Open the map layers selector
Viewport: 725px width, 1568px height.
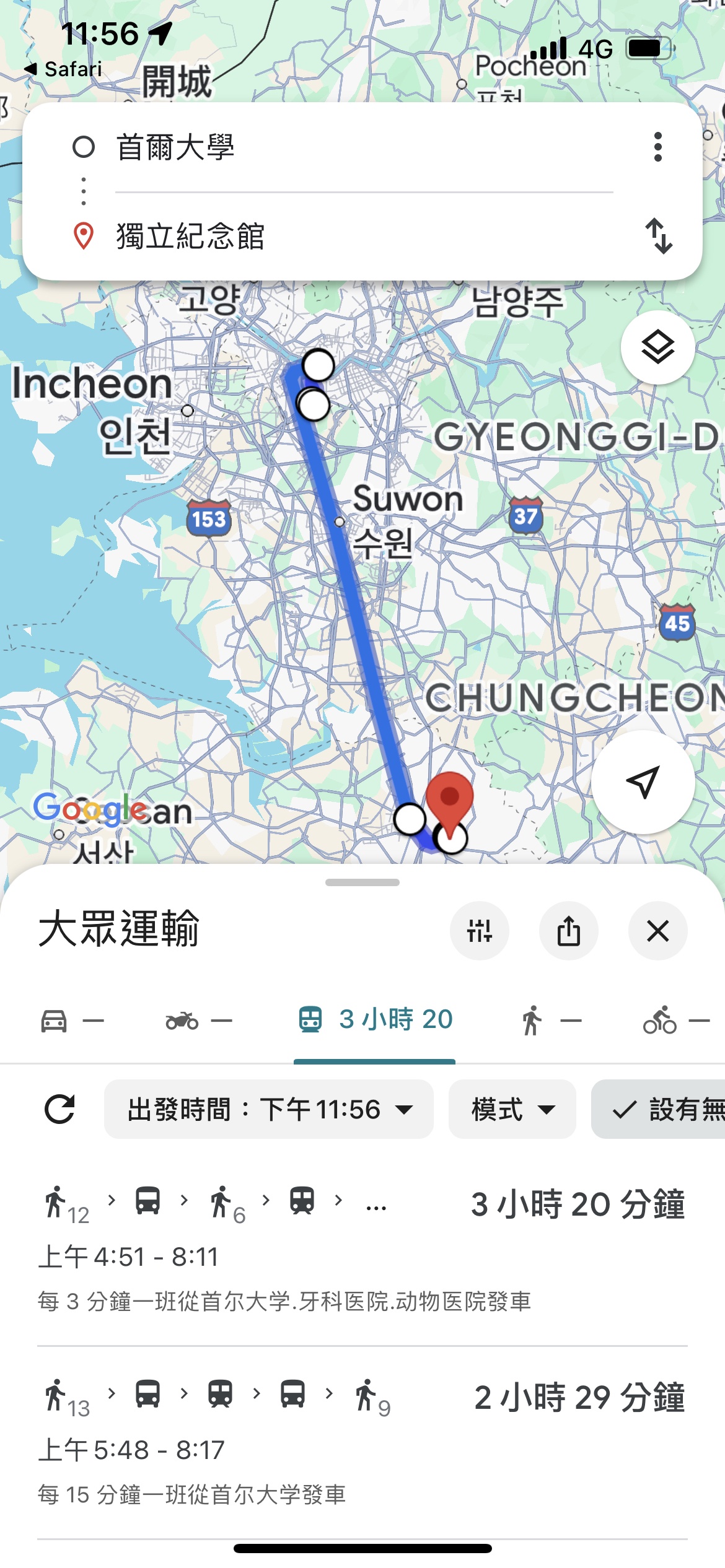pyautogui.click(x=657, y=347)
